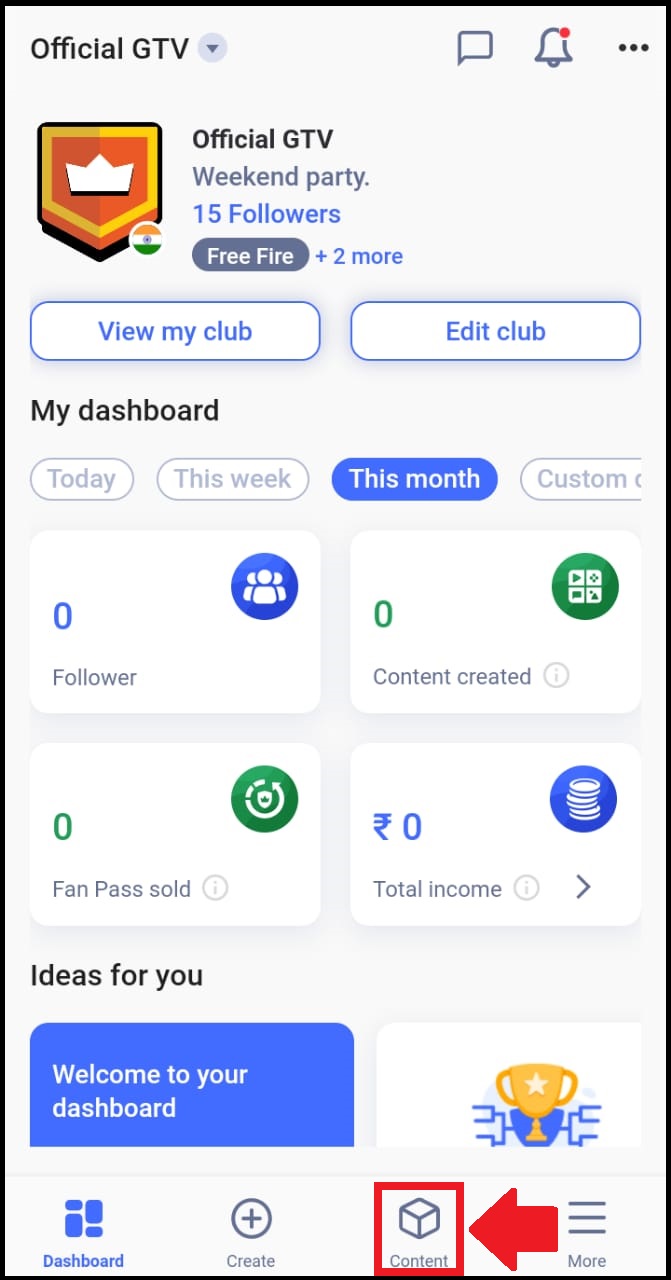Image resolution: width=671 pixels, height=1280 pixels.
Task: Select the Today filter chip
Action: click(81, 479)
